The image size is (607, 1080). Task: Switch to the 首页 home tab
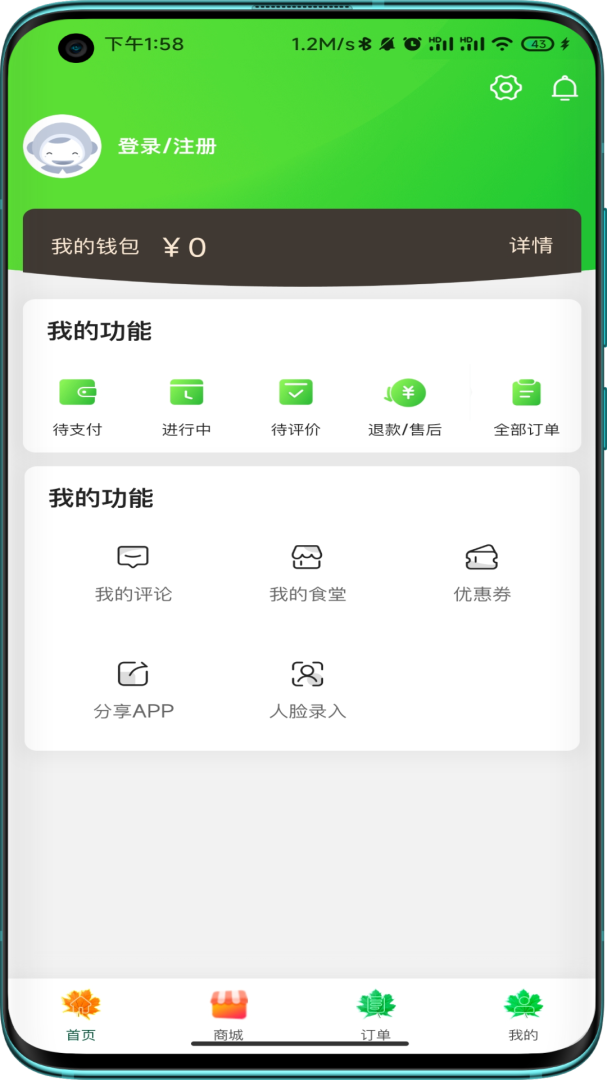pos(81,1014)
